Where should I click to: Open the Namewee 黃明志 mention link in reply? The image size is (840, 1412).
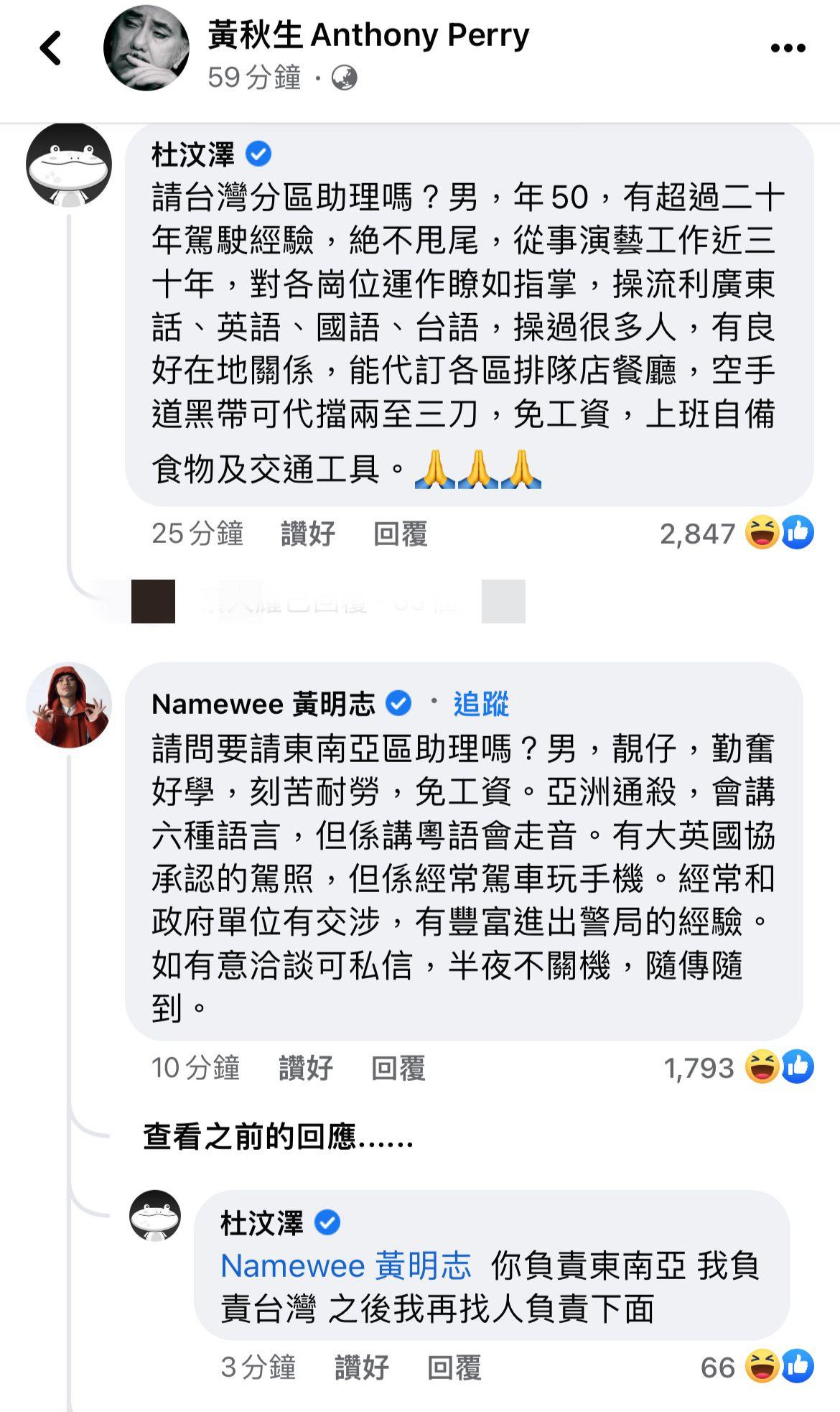[345, 1266]
